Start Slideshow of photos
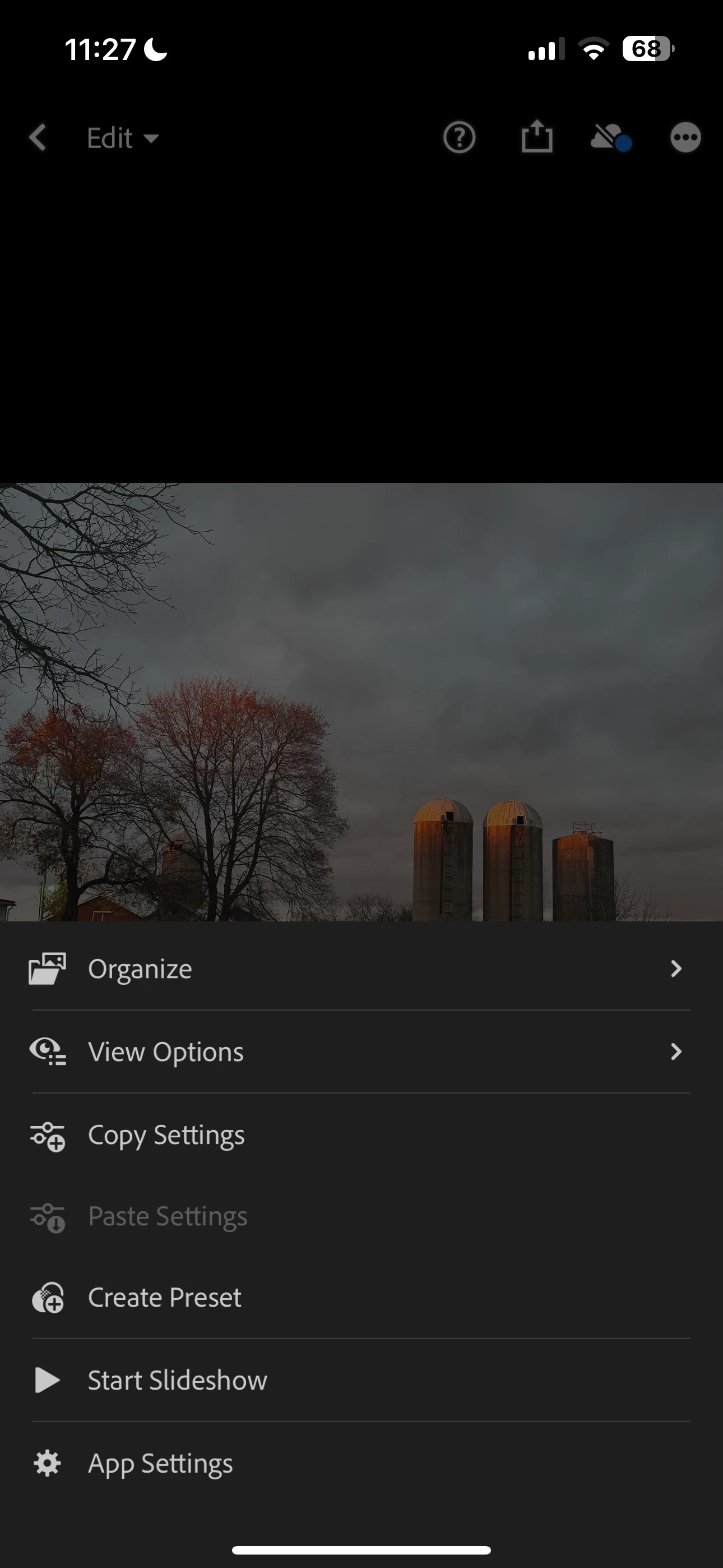 pos(177,1380)
